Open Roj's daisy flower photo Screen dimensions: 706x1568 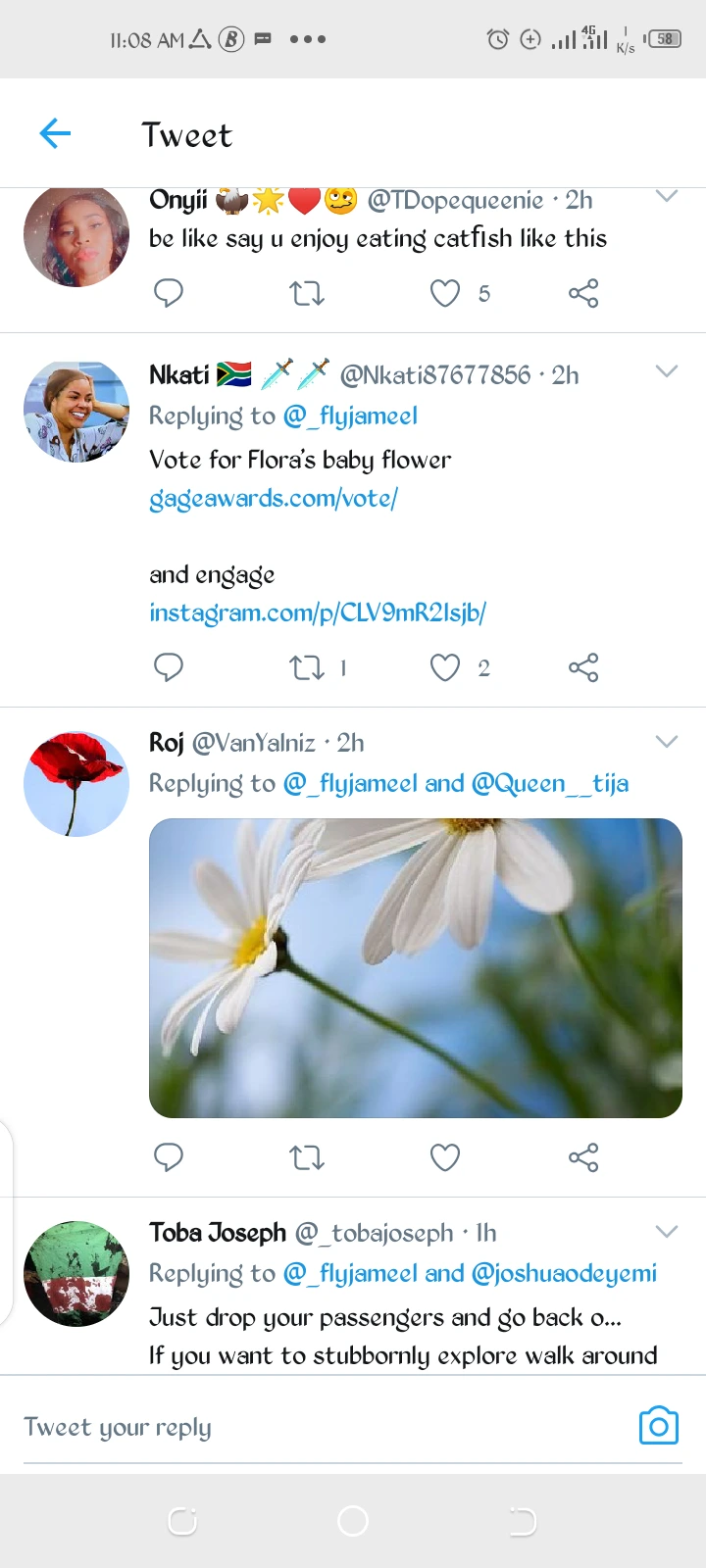[416, 967]
